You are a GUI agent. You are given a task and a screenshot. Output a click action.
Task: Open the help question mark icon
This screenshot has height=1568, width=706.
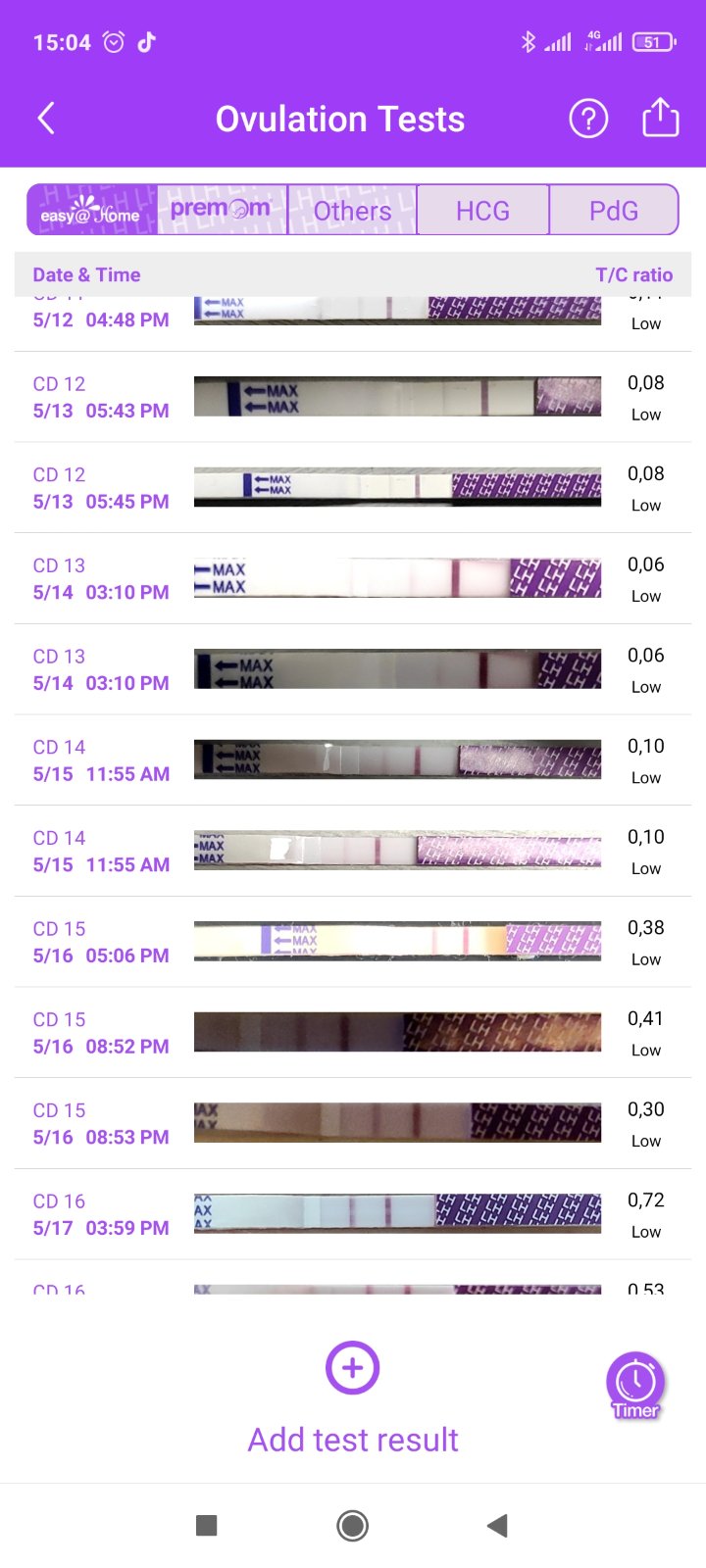pyautogui.click(x=588, y=119)
